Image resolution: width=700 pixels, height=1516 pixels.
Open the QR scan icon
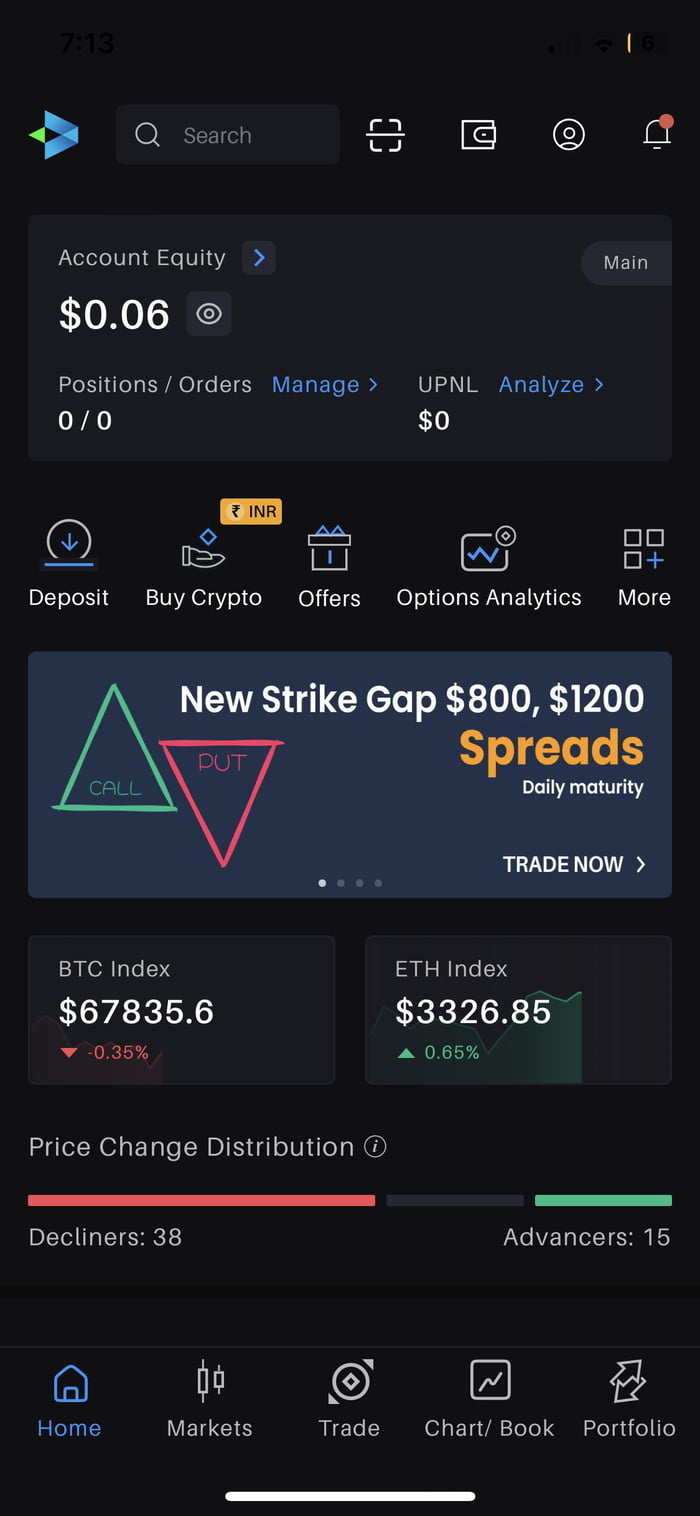(x=385, y=135)
